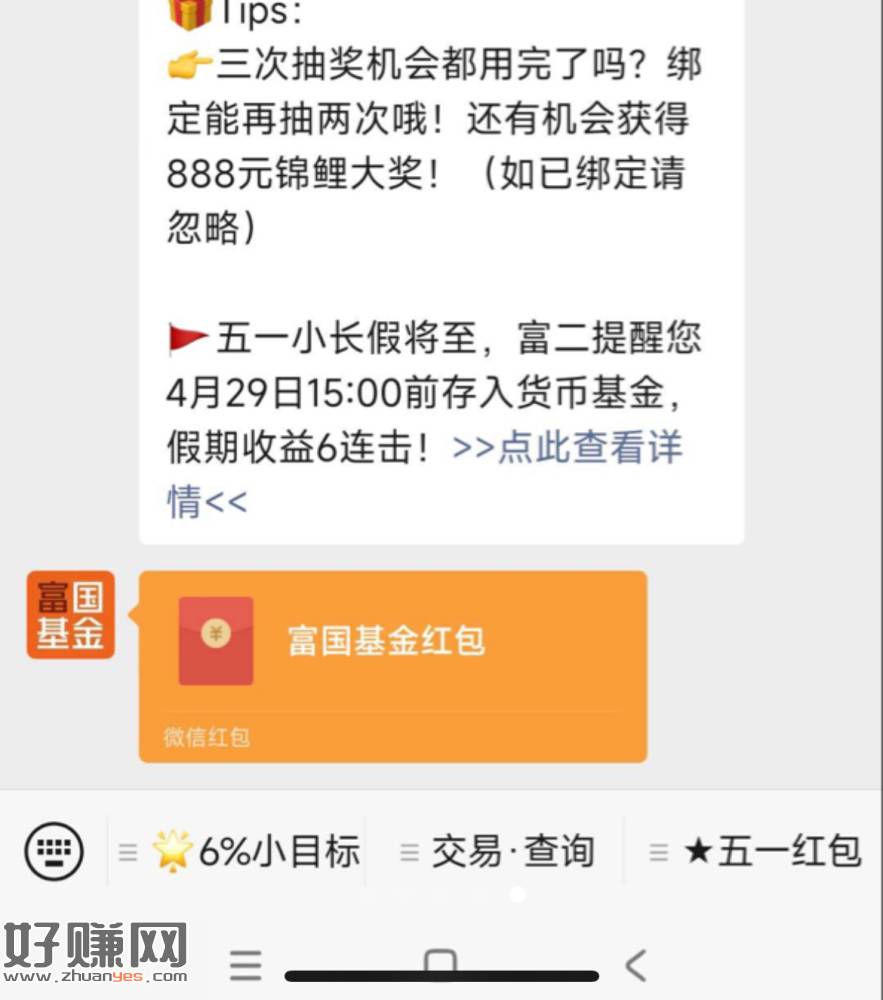Image resolution: width=883 pixels, height=1000 pixels.
Task: Open the 富国基金 account avatar
Action: (70, 615)
